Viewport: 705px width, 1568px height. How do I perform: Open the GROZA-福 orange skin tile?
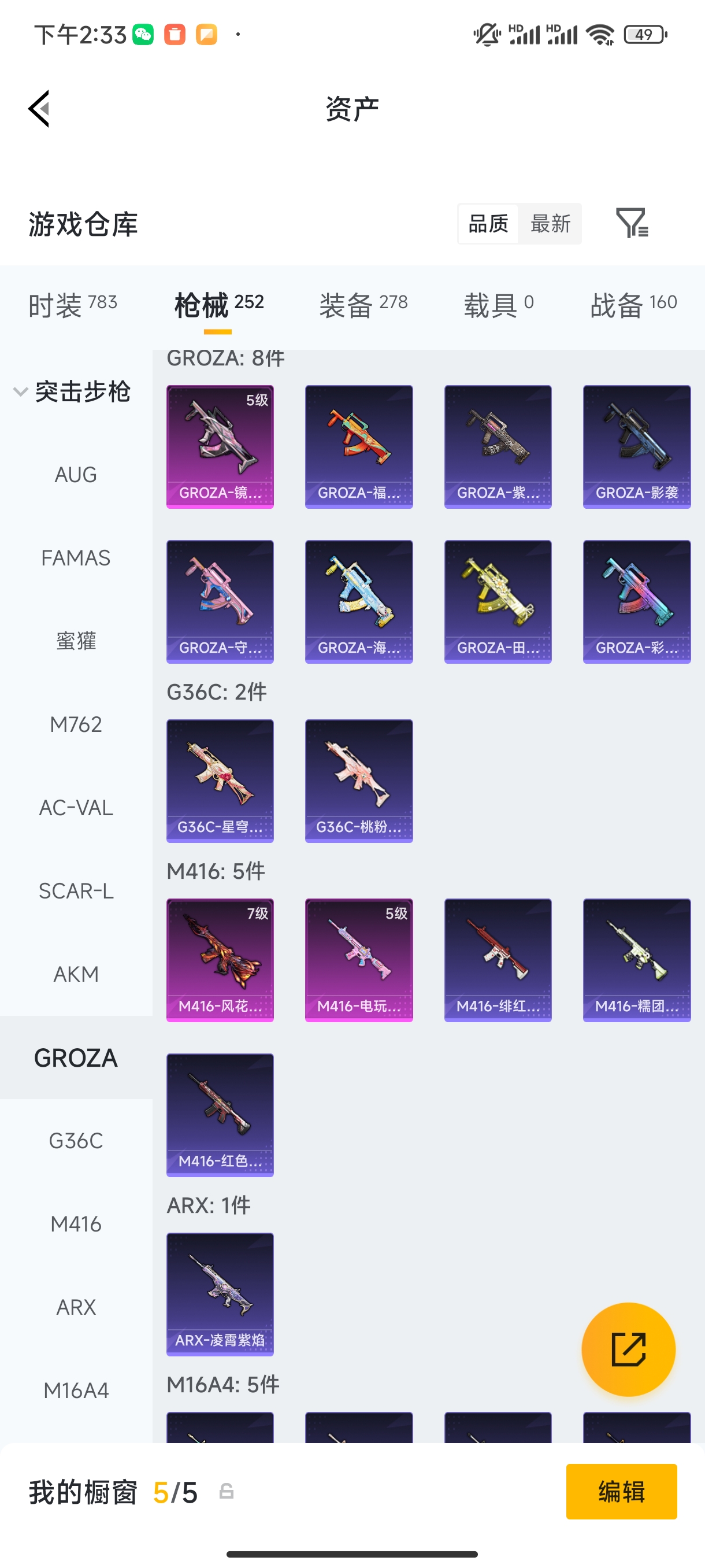tap(358, 446)
